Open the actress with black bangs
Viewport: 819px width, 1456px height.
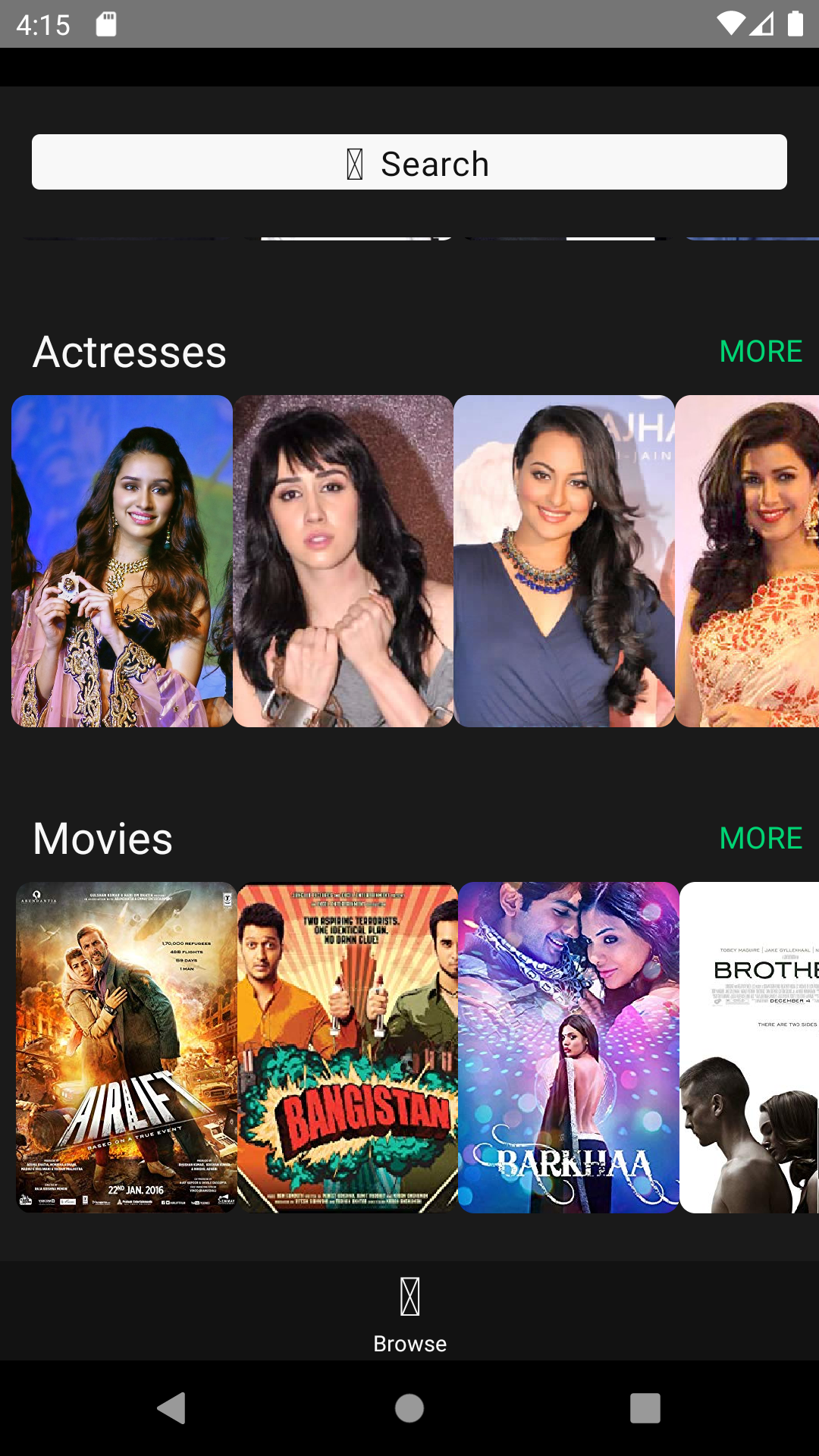[x=343, y=561]
